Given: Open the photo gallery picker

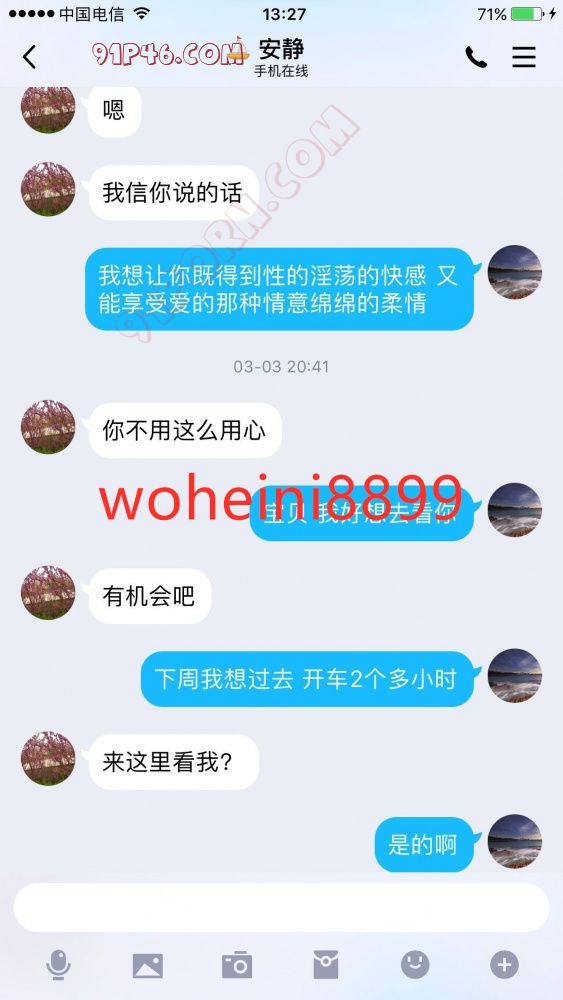Looking at the screenshot, I should (147, 966).
